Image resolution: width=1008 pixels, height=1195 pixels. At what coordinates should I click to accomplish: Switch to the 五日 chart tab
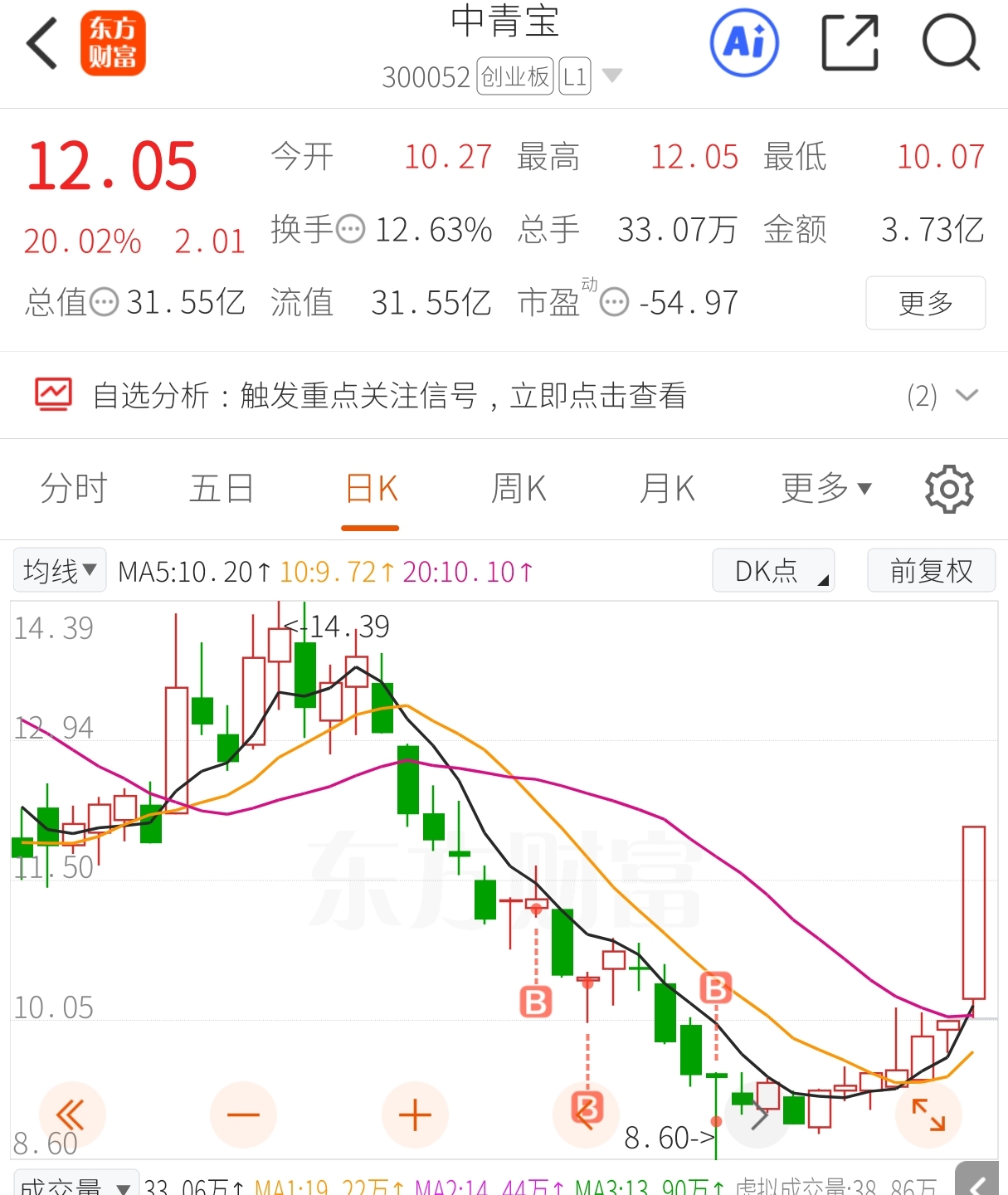pyautogui.click(x=222, y=488)
